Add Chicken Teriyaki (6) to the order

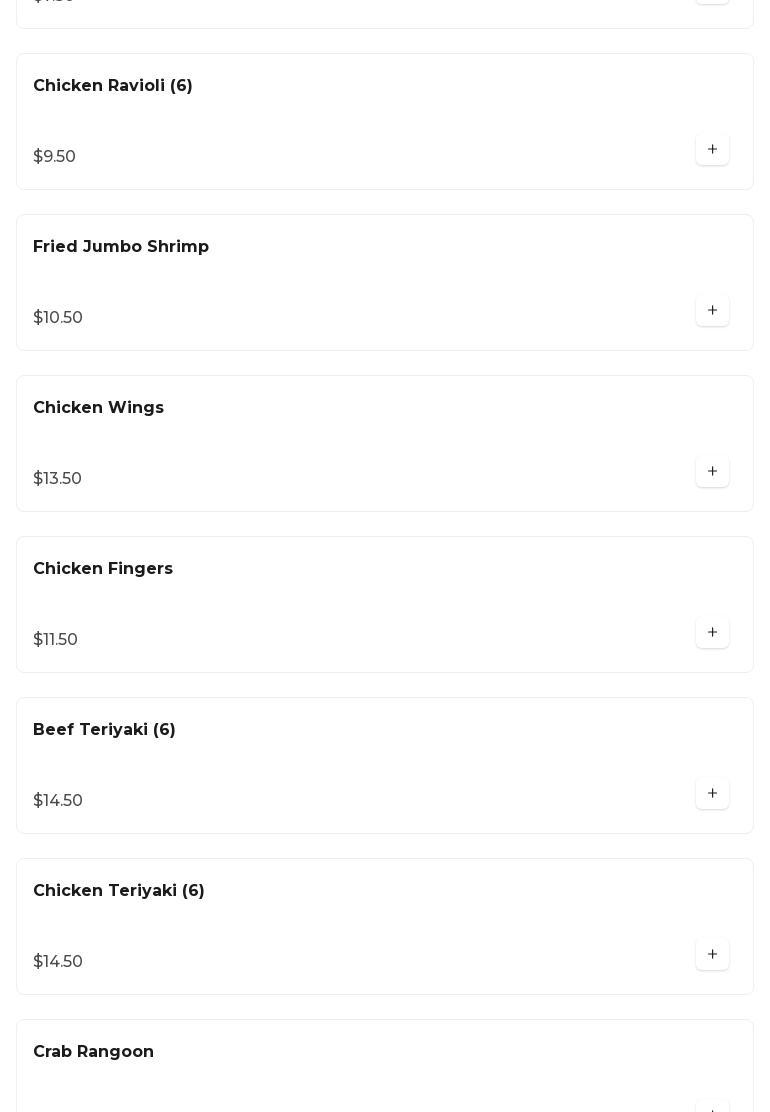tap(712, 955)
